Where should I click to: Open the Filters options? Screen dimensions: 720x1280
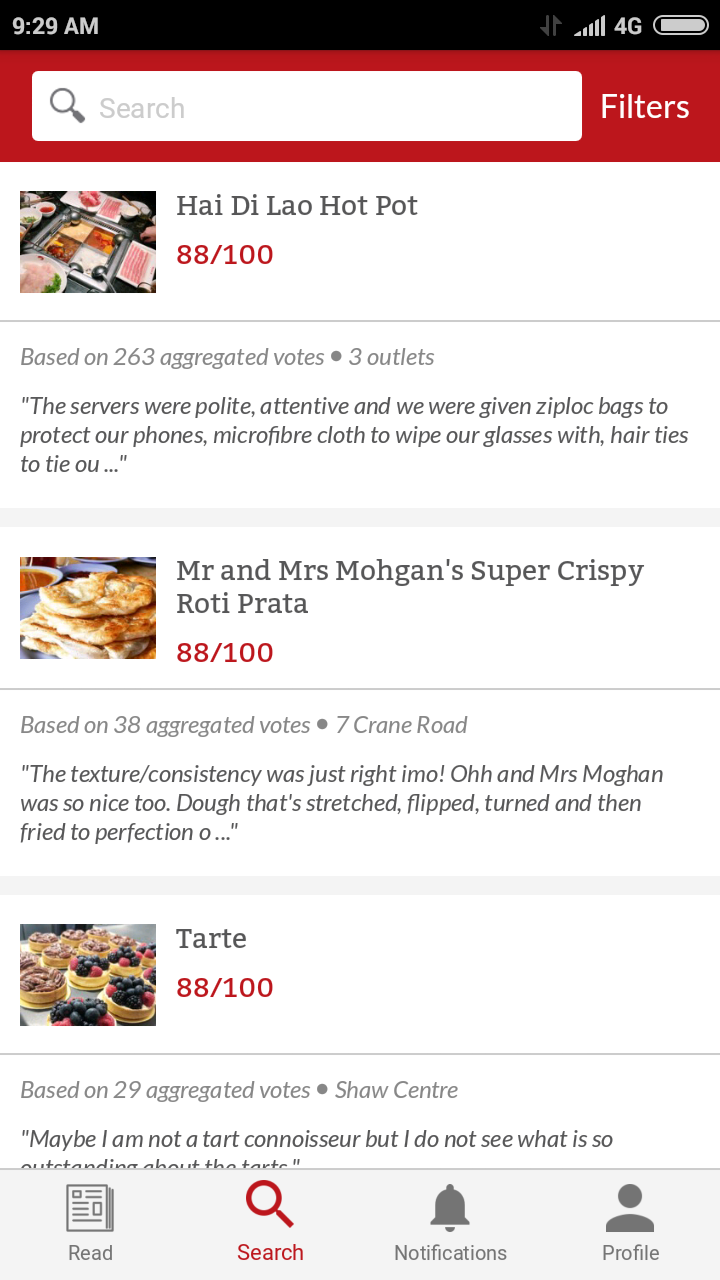[645, 107]
